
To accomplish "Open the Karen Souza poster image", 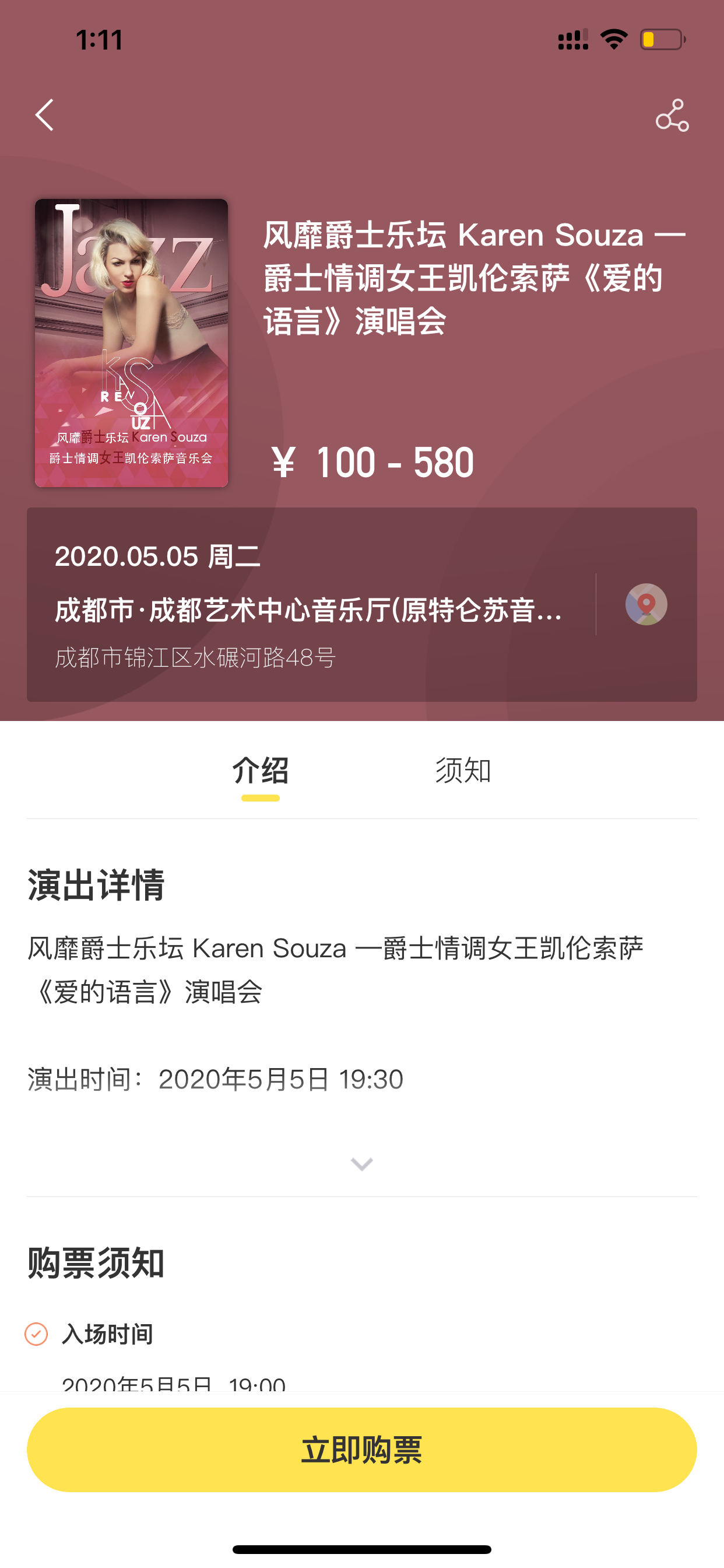I will (x=131, y=342).
